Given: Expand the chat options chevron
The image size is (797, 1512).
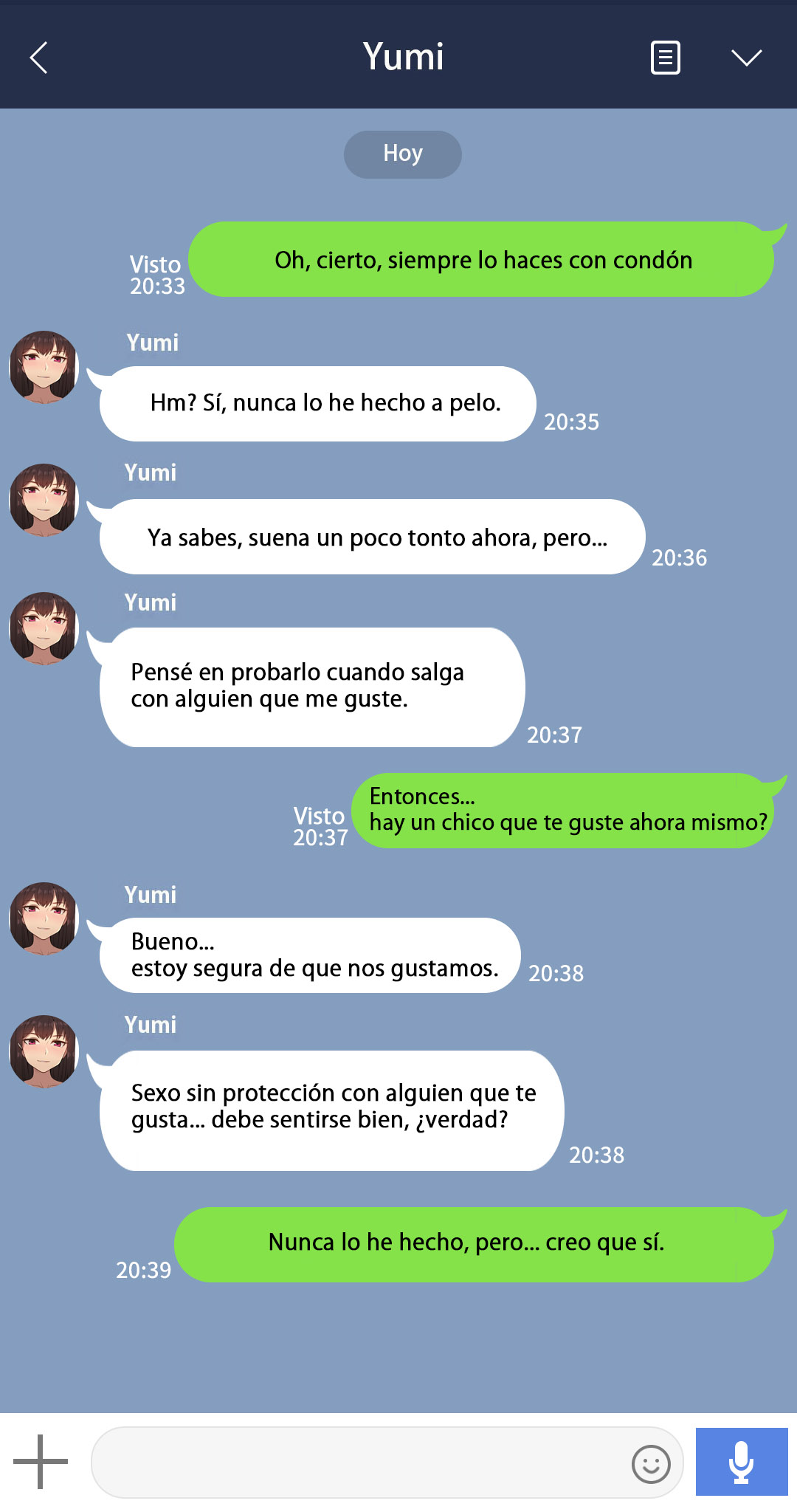Looking at the screenshot, I should tap(746, 58).
